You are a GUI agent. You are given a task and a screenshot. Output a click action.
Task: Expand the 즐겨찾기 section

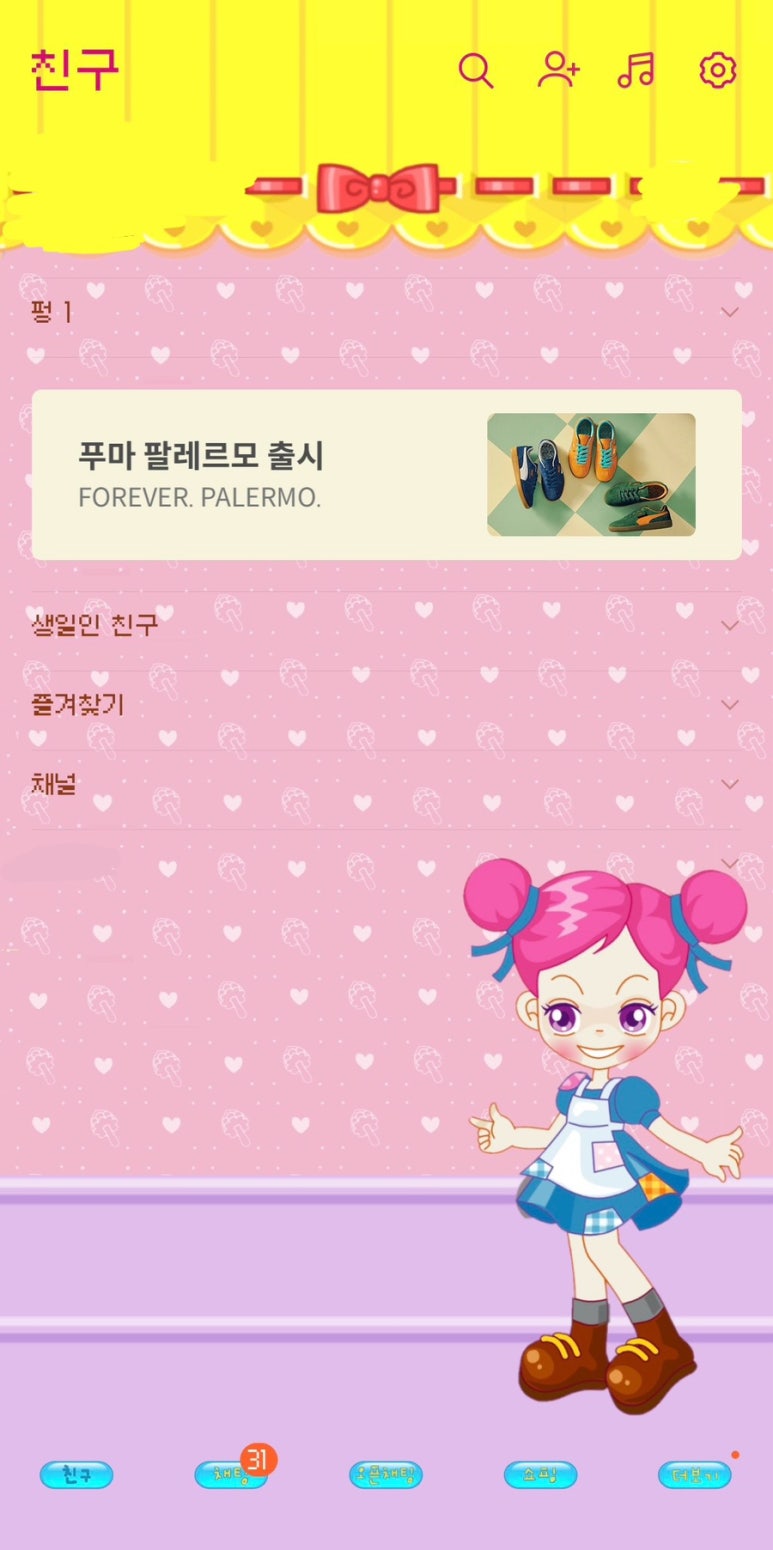click(386, 705)
